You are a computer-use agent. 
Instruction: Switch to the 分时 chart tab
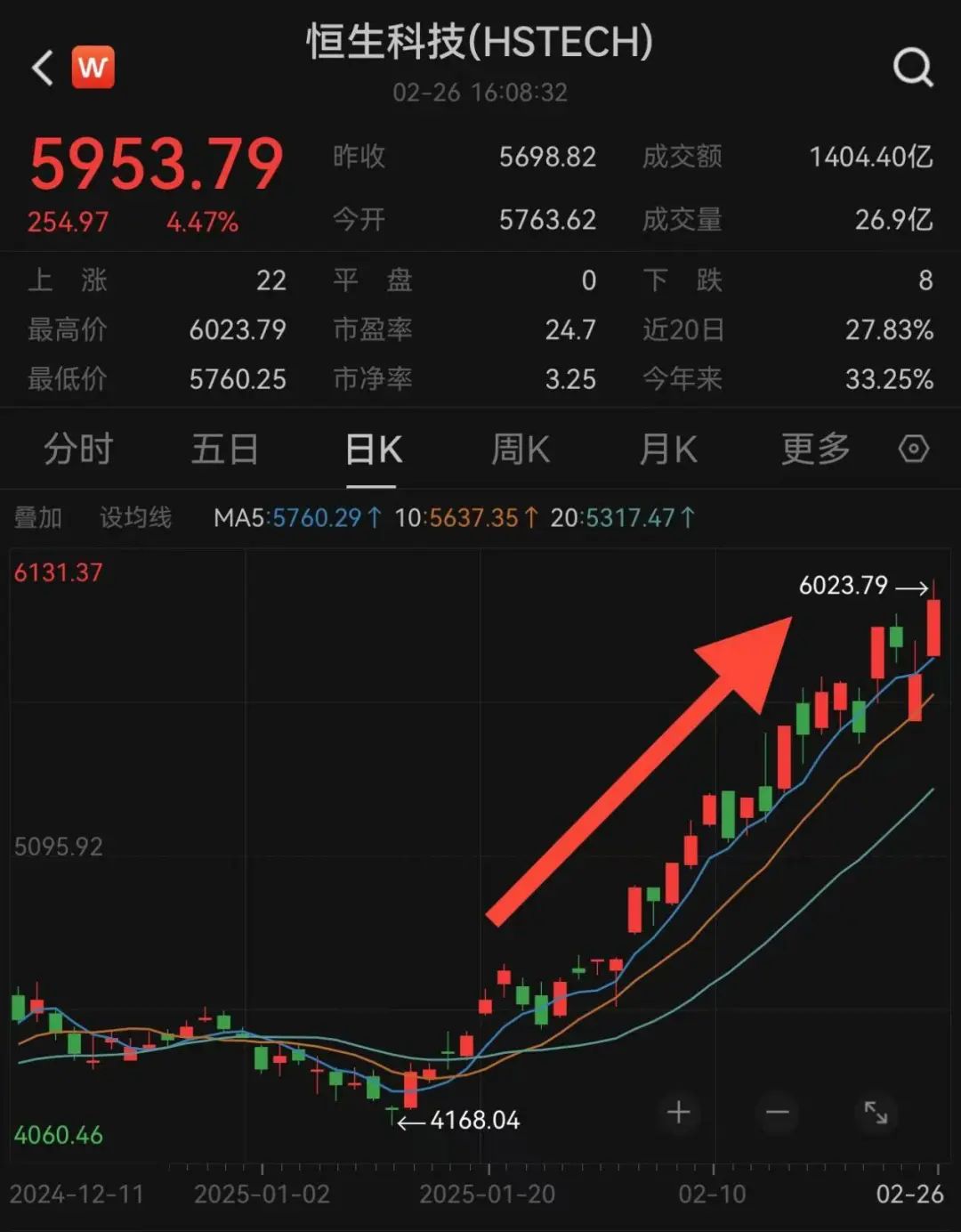[78, 450]
